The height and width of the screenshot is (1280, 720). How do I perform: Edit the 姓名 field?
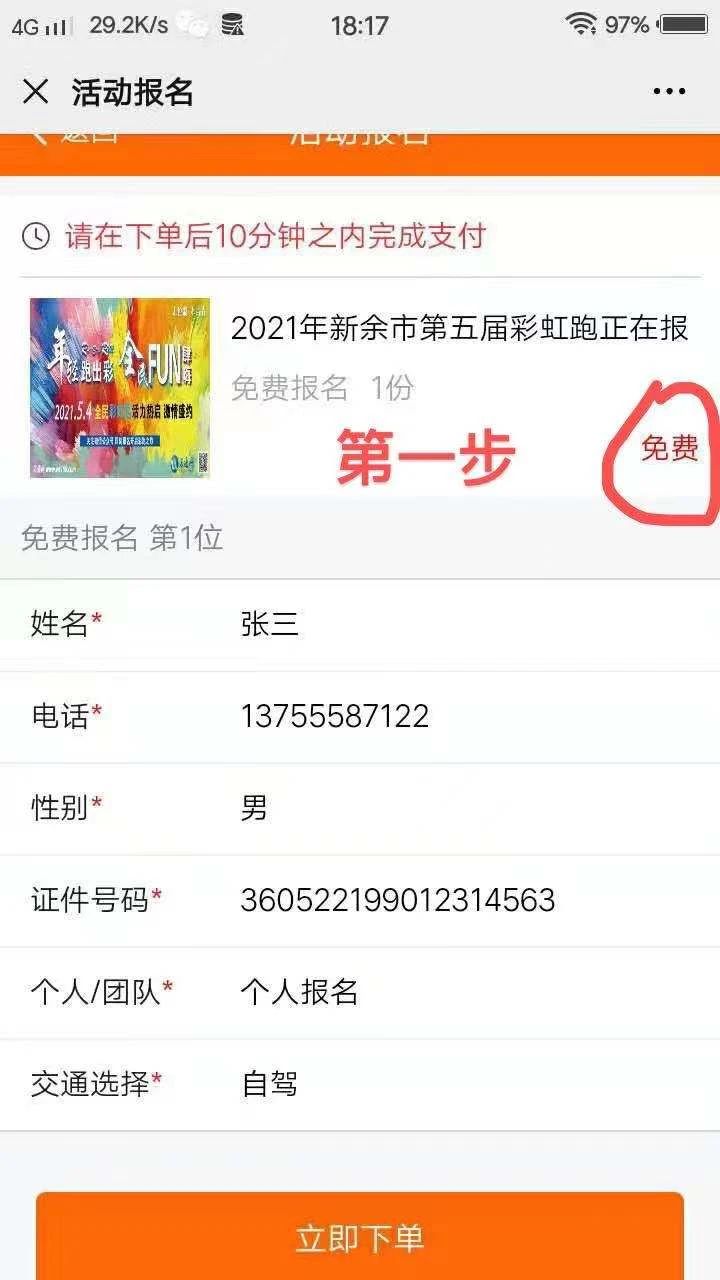click(x=460, y=625)
